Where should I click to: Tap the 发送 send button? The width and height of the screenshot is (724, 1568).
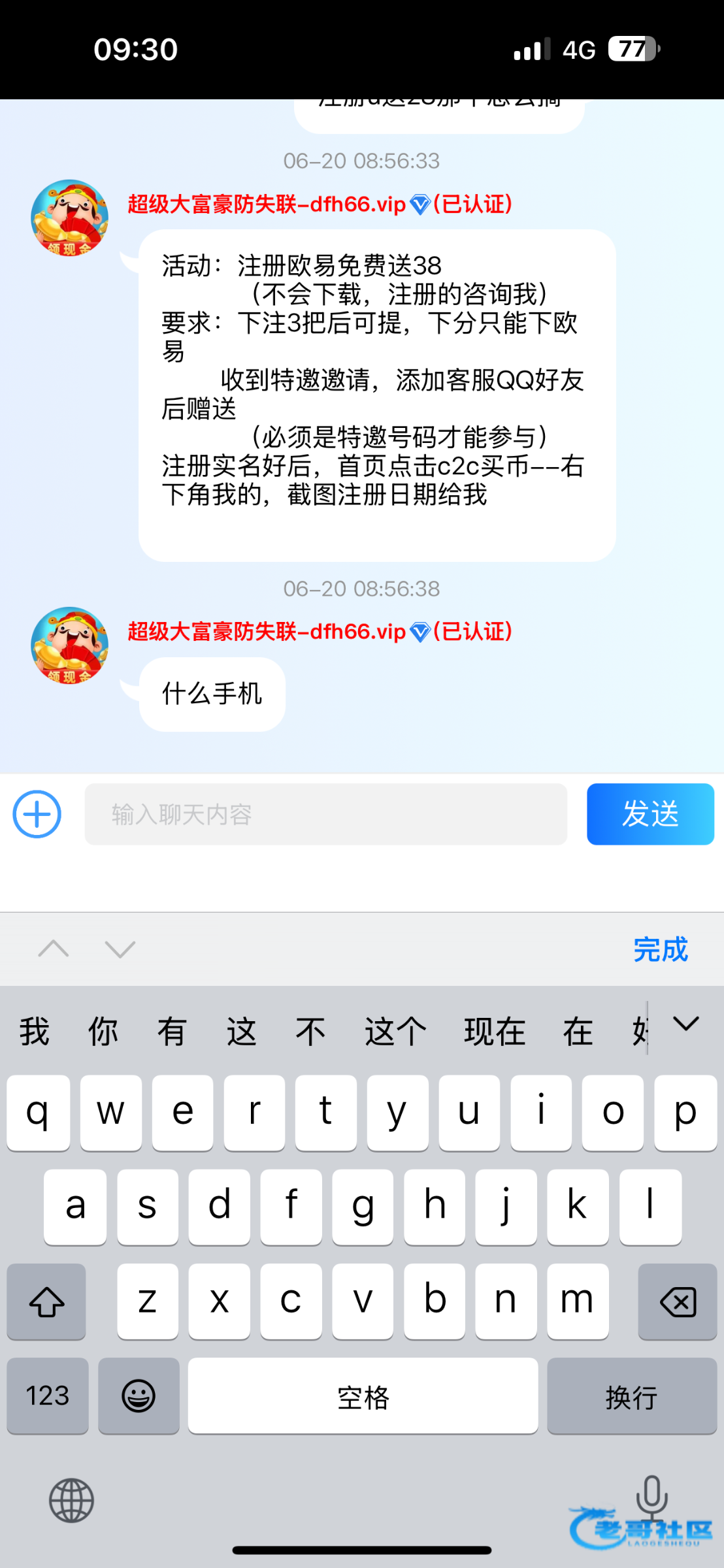tap(650, 814)
